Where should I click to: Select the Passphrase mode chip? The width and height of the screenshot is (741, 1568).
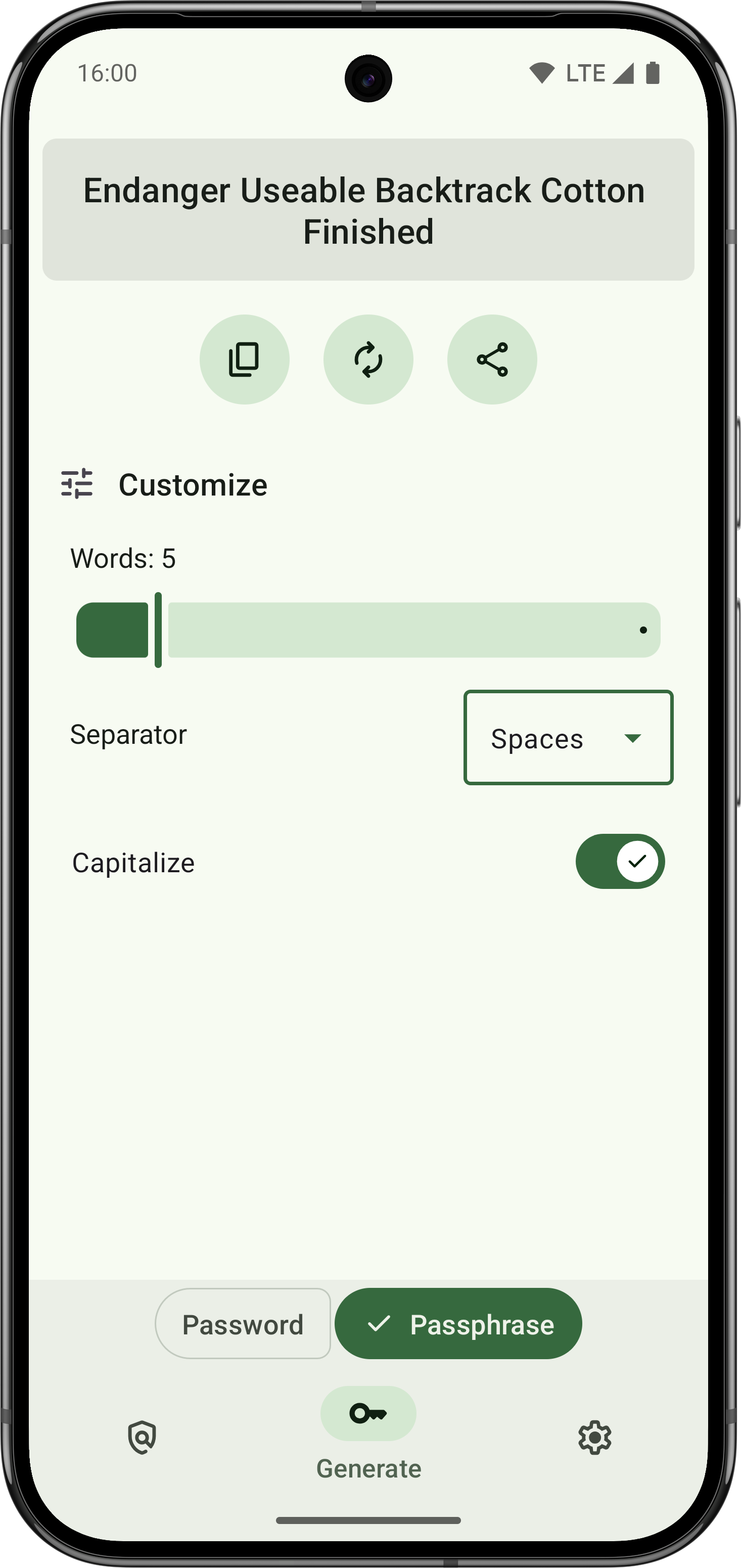[x=458, y=1324]
